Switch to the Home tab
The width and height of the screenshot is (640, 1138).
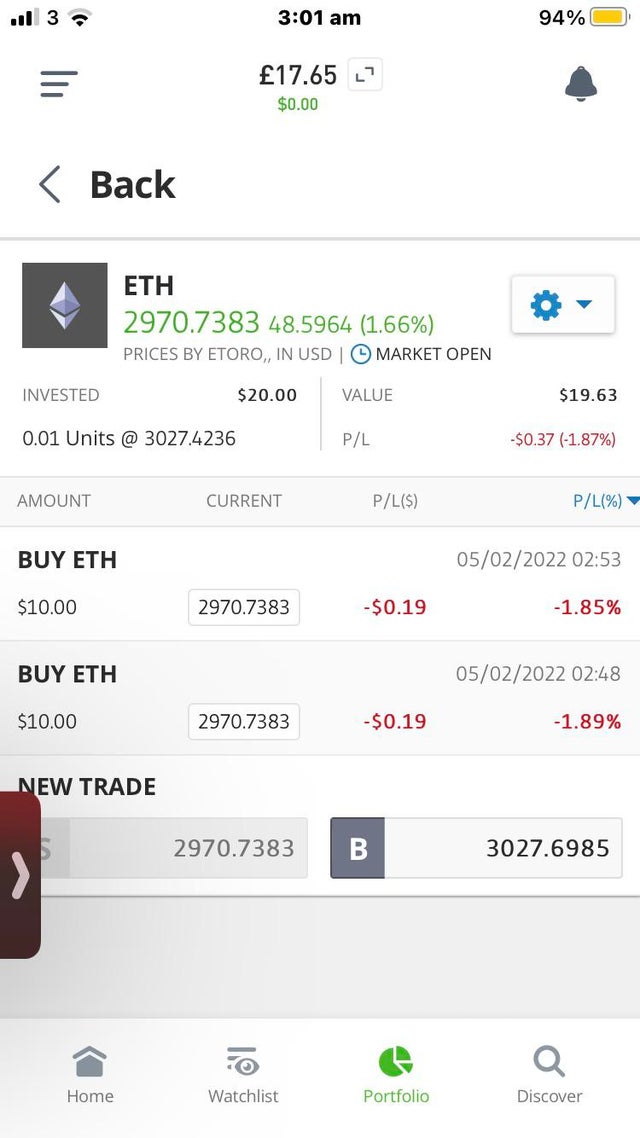tap(90, 1075)
